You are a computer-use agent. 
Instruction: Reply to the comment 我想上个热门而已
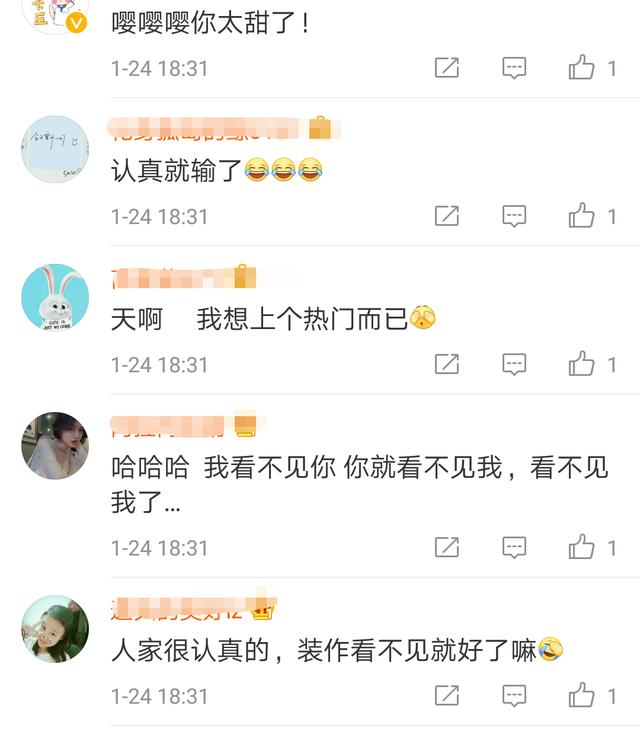[x=514, y=365]
